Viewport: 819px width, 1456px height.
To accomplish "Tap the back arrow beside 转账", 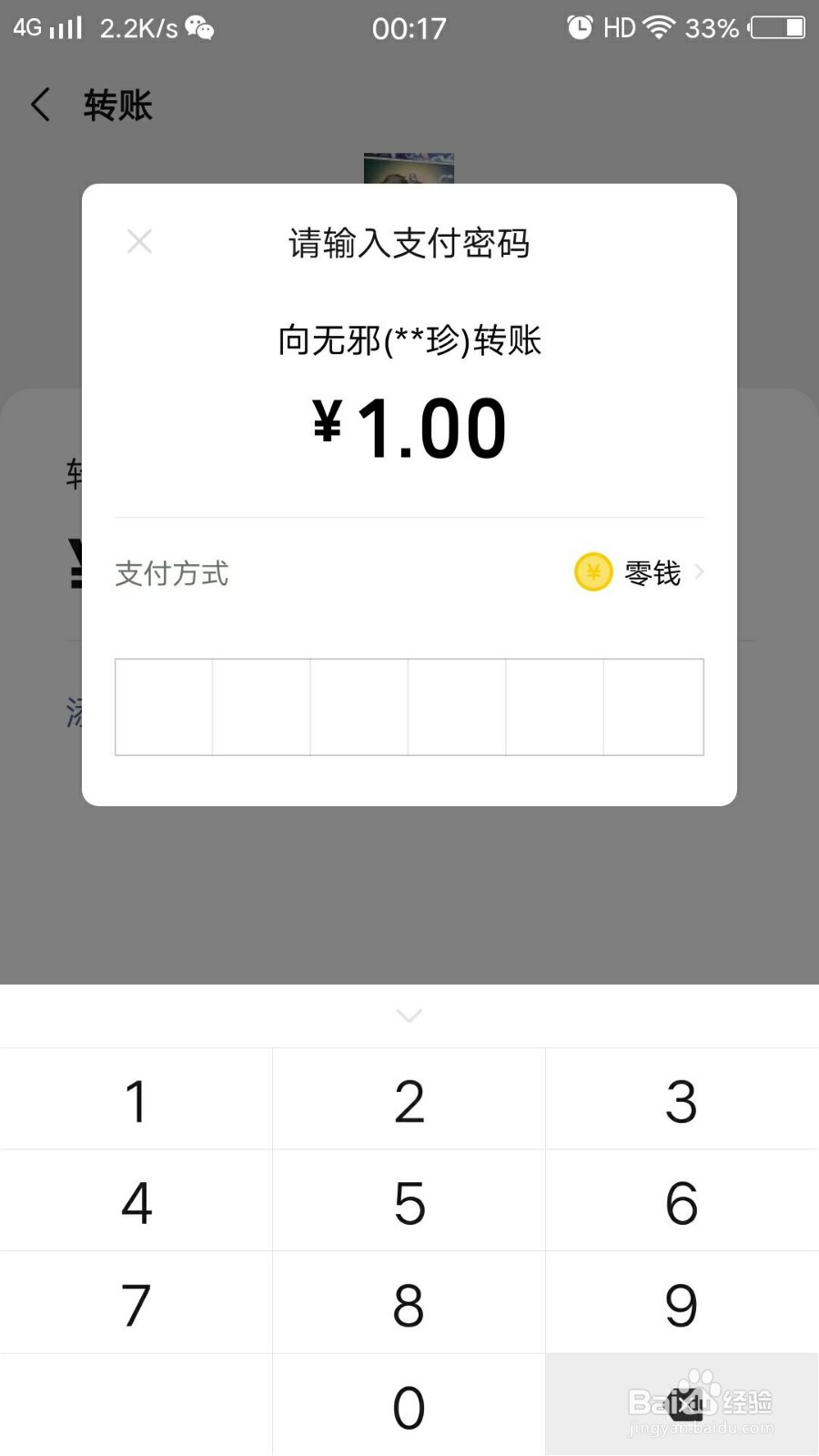I will pyautogui.click(x=40, y=105).
